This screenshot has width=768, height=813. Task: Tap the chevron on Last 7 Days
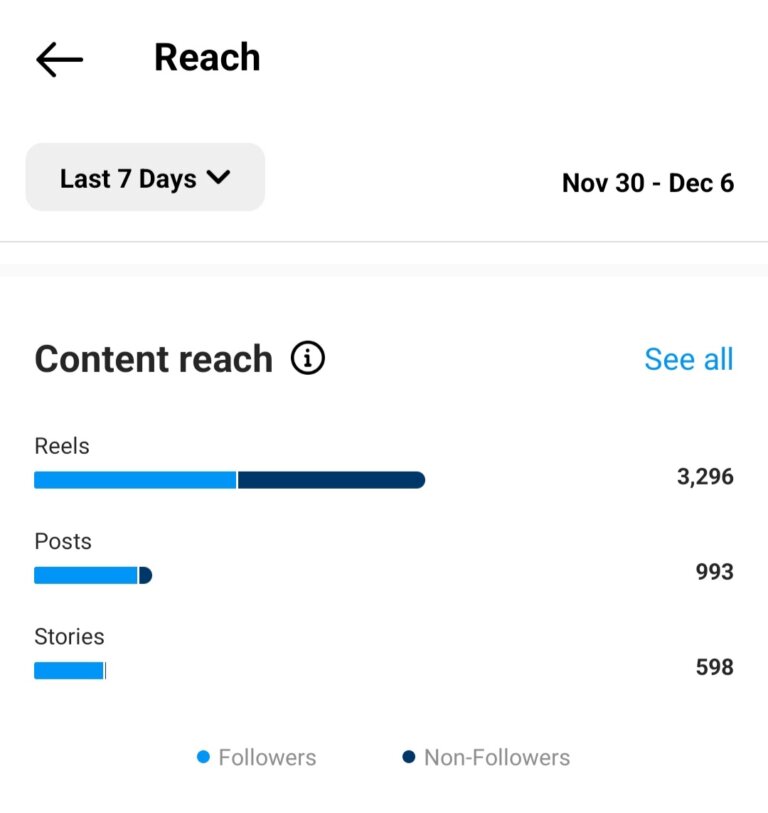point(219,179)
